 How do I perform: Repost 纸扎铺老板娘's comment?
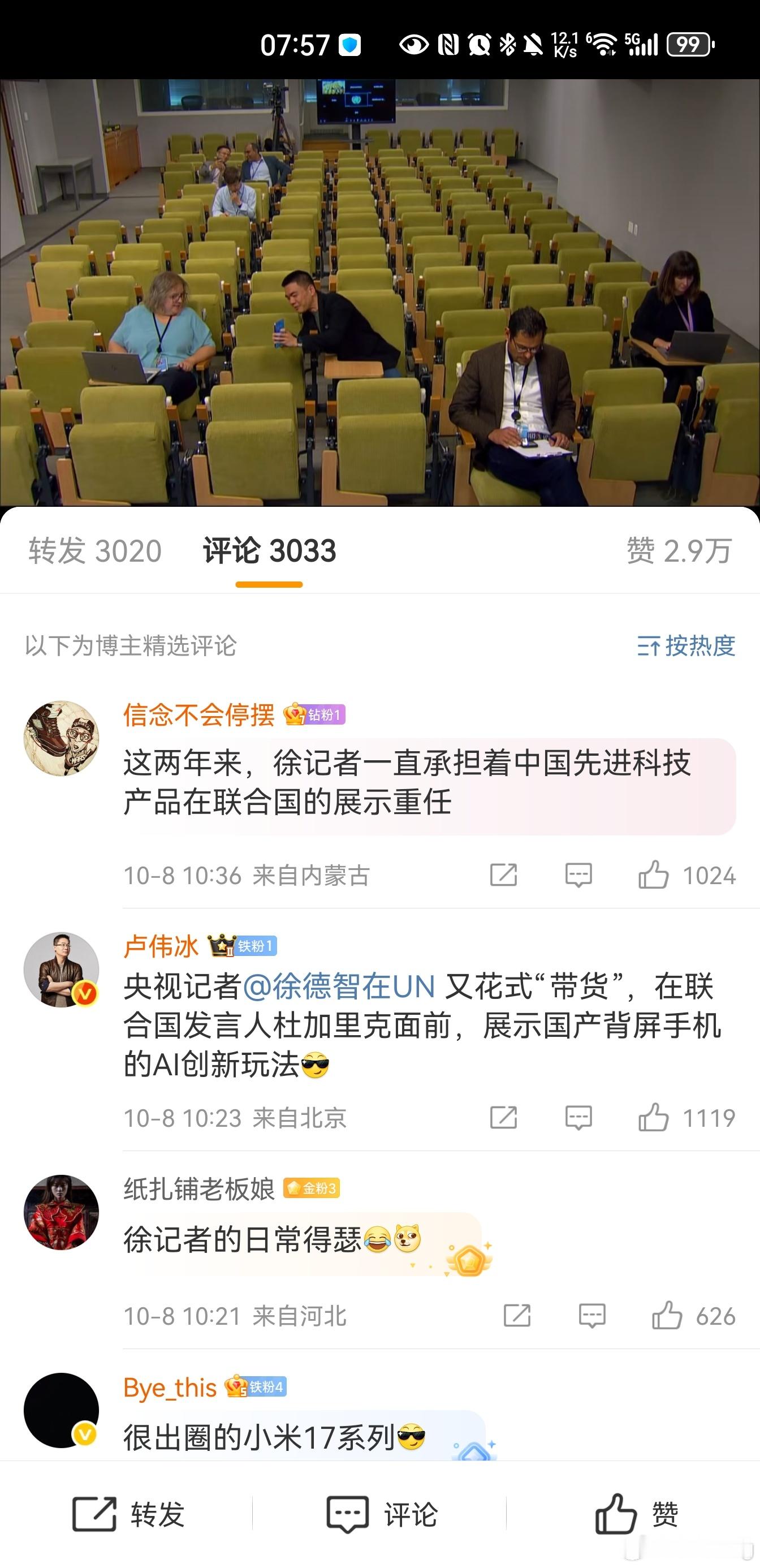pos(517,1316)
